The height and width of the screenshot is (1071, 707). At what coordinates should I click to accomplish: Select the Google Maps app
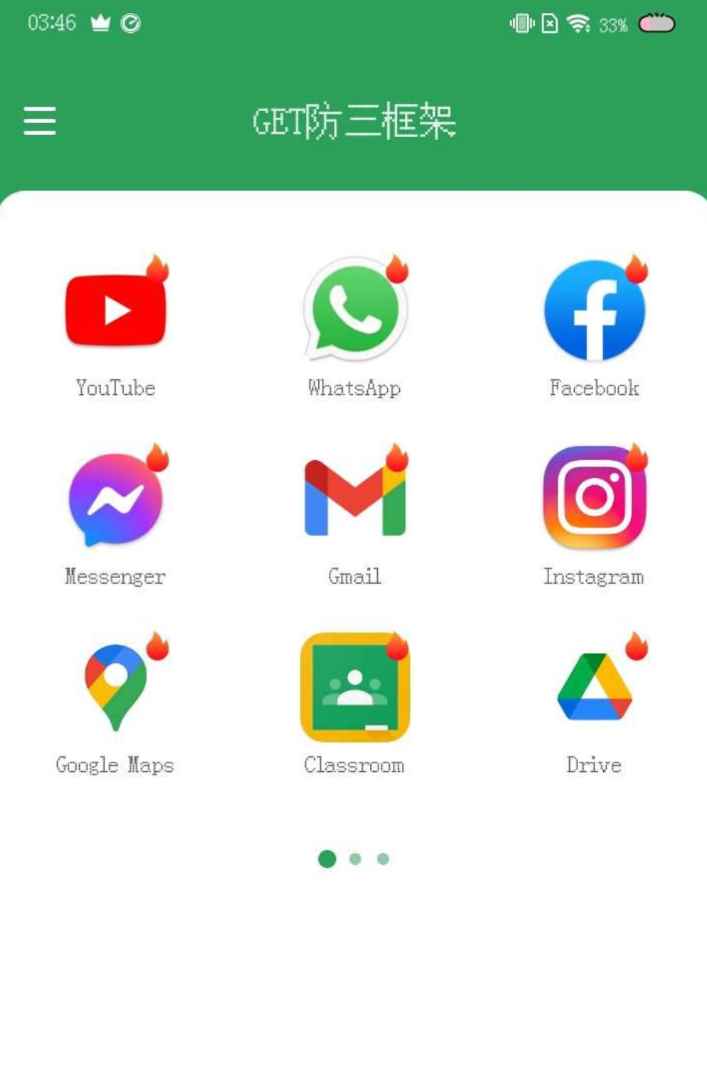(x=115, y=688)
